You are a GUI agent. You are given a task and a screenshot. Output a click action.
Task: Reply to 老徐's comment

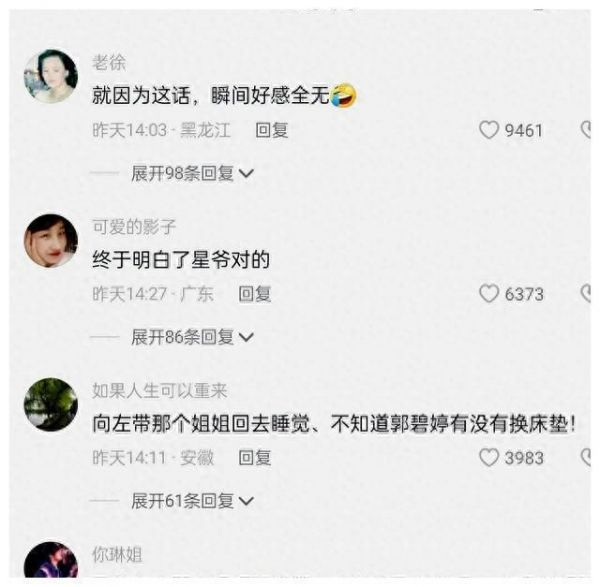click(x=271, y=130)
